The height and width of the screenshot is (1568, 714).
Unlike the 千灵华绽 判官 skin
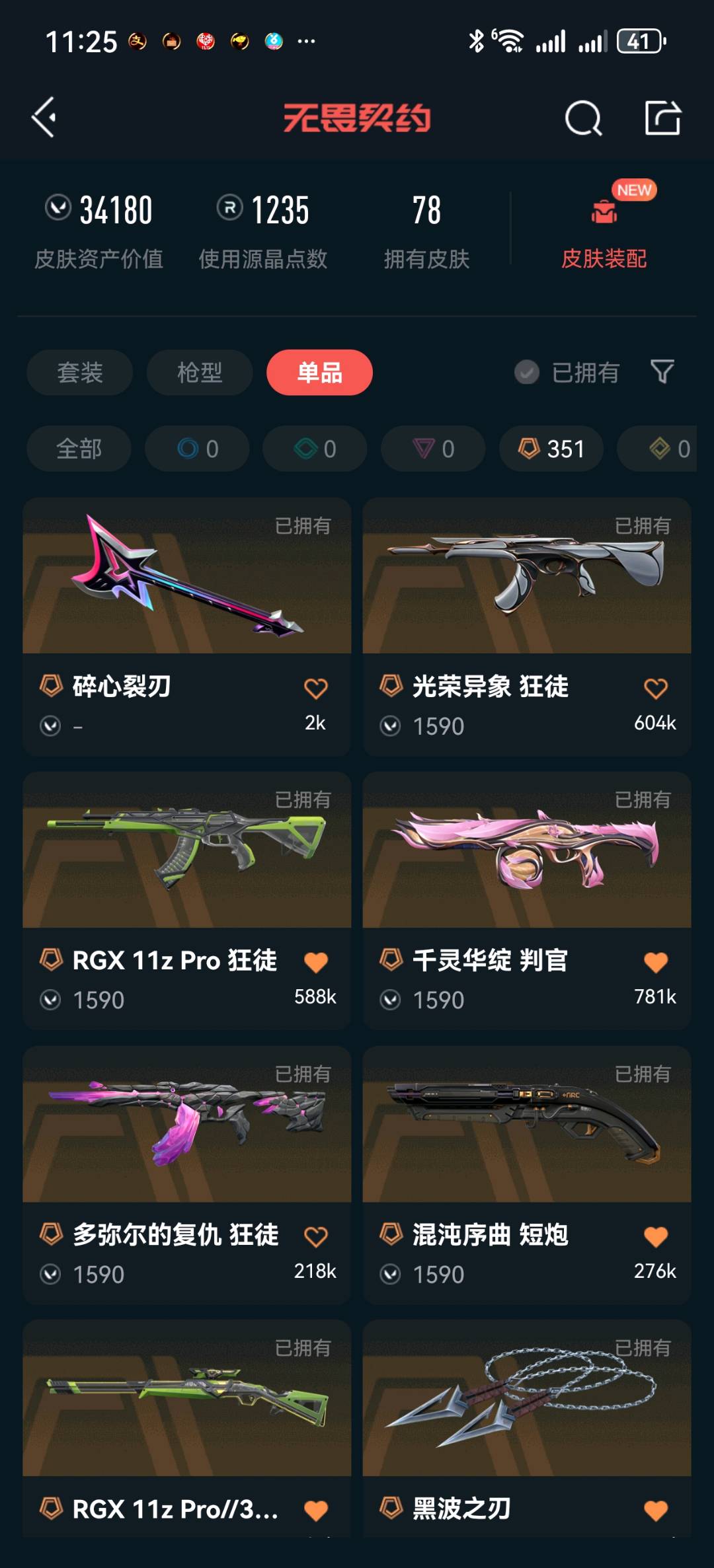pyautogui.click(x=656, y=962)
